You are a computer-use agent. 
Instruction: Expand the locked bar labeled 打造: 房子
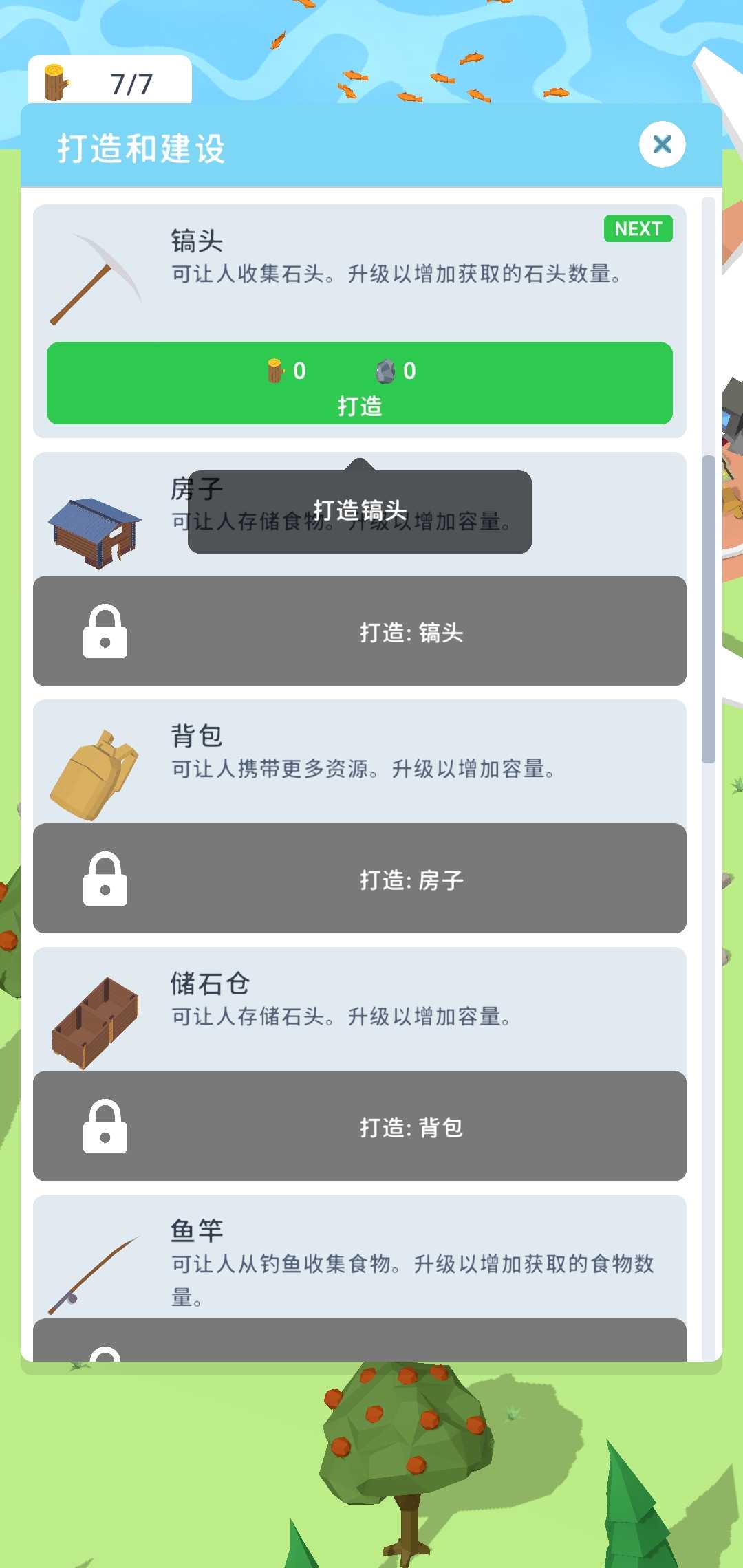(x=413, y=879)
